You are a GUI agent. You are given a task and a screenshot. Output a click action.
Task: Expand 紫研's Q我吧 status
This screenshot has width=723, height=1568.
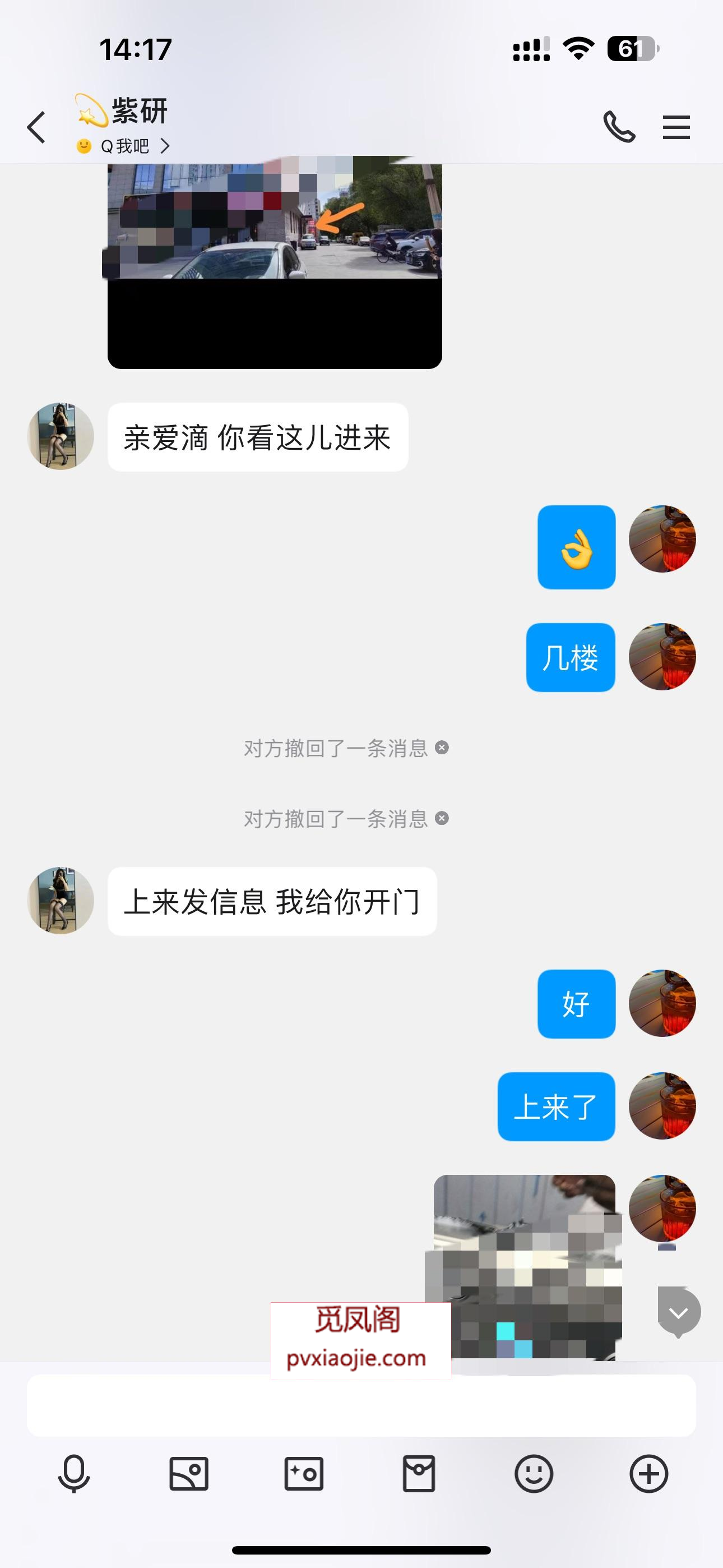point(125,146)
